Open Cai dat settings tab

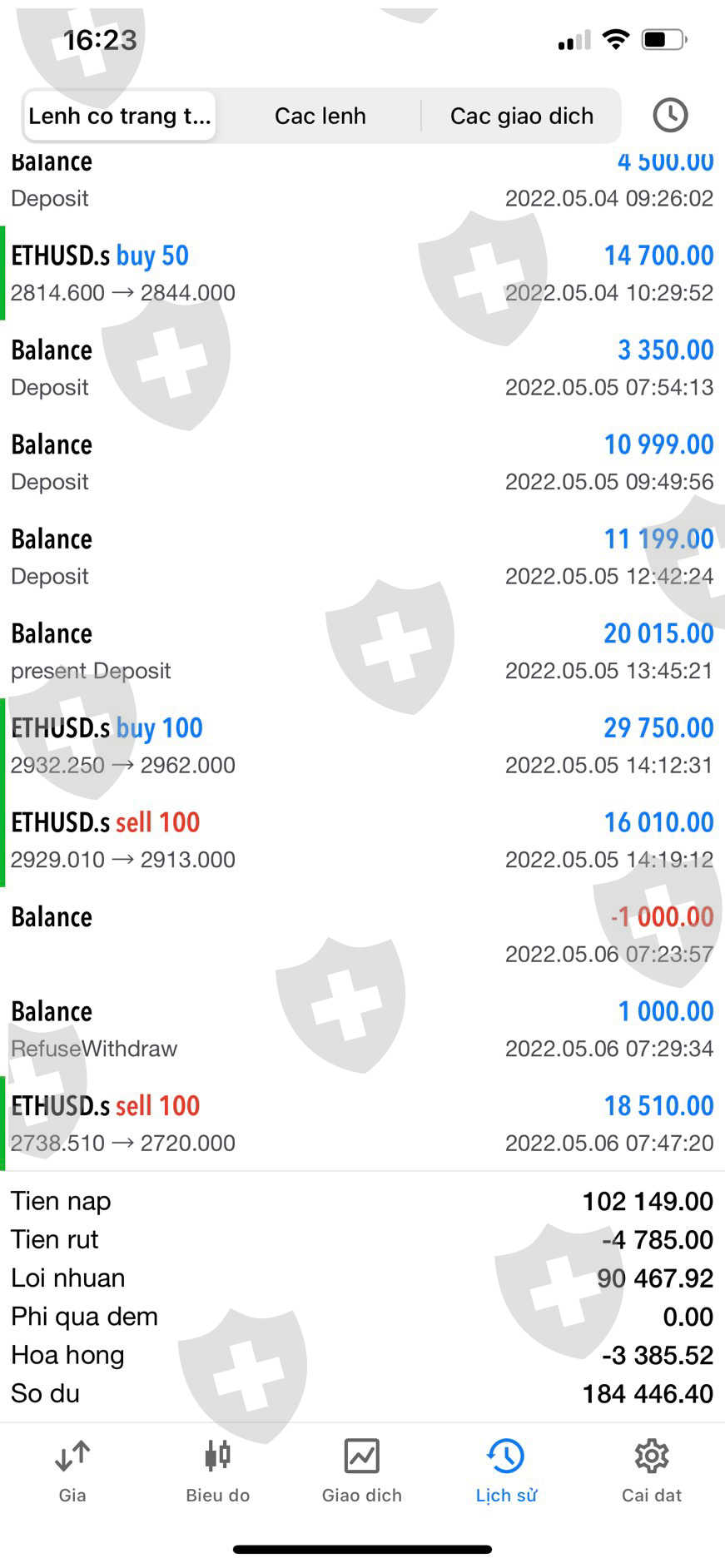651,1471
